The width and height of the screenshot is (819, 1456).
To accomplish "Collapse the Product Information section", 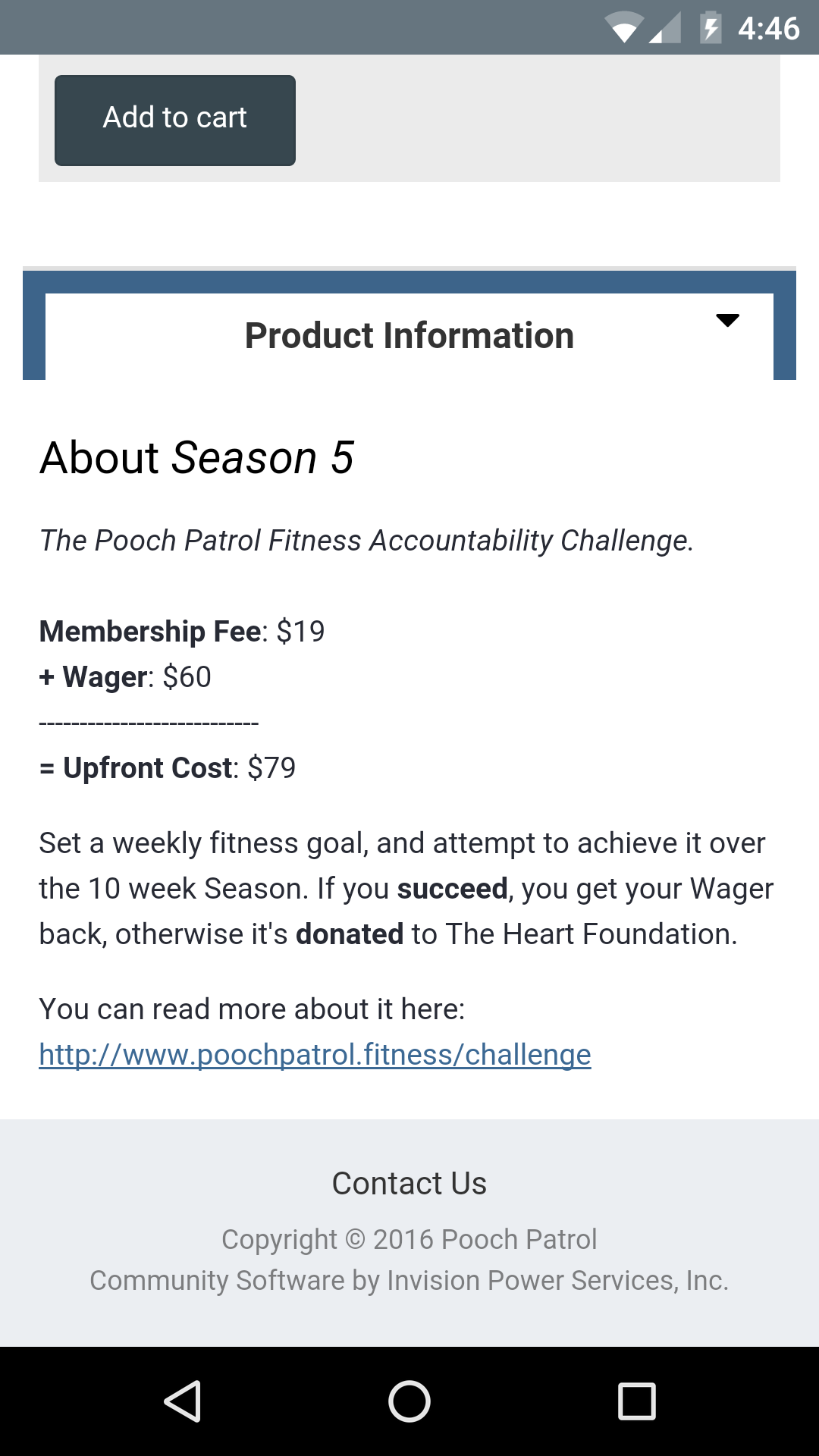I will [726, 321].
